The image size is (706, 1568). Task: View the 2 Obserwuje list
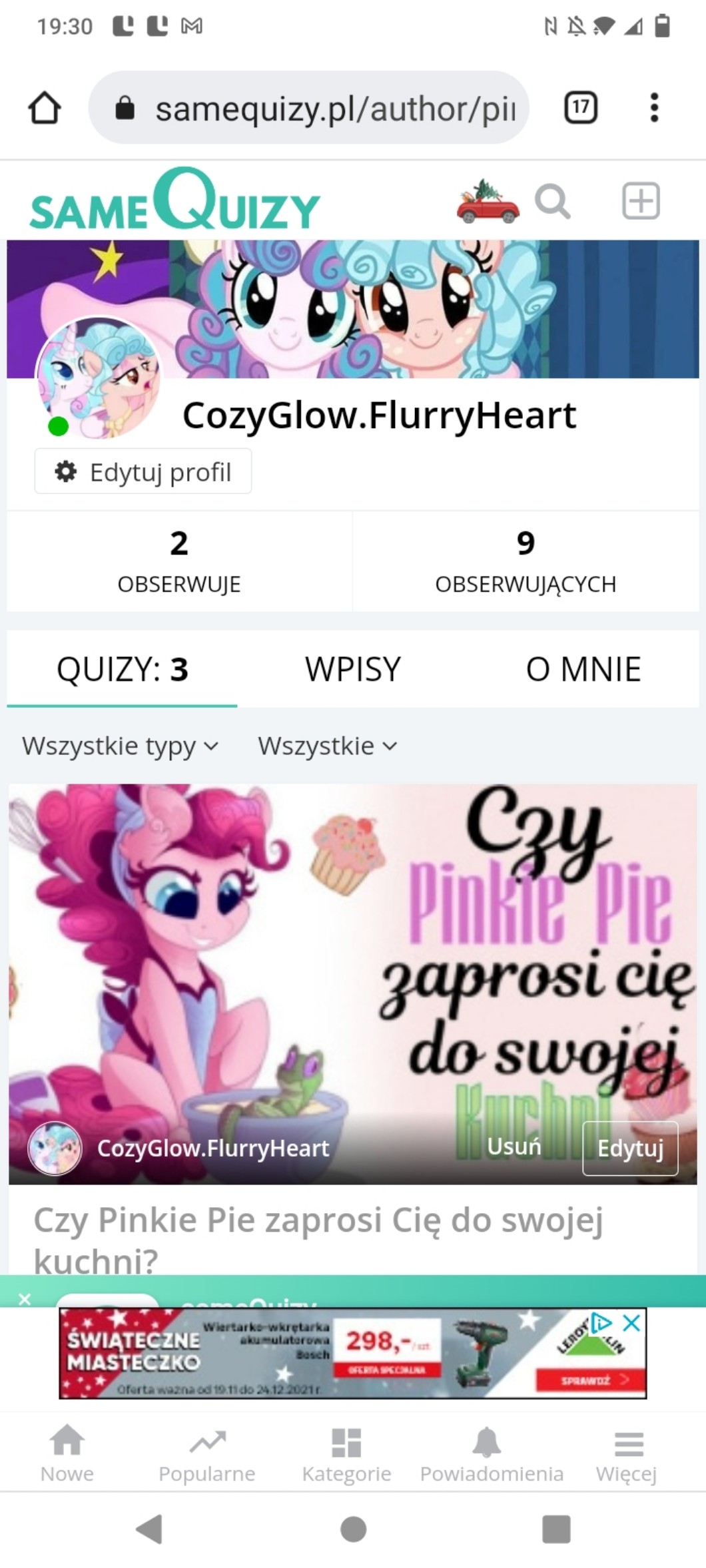pos(178,561)
